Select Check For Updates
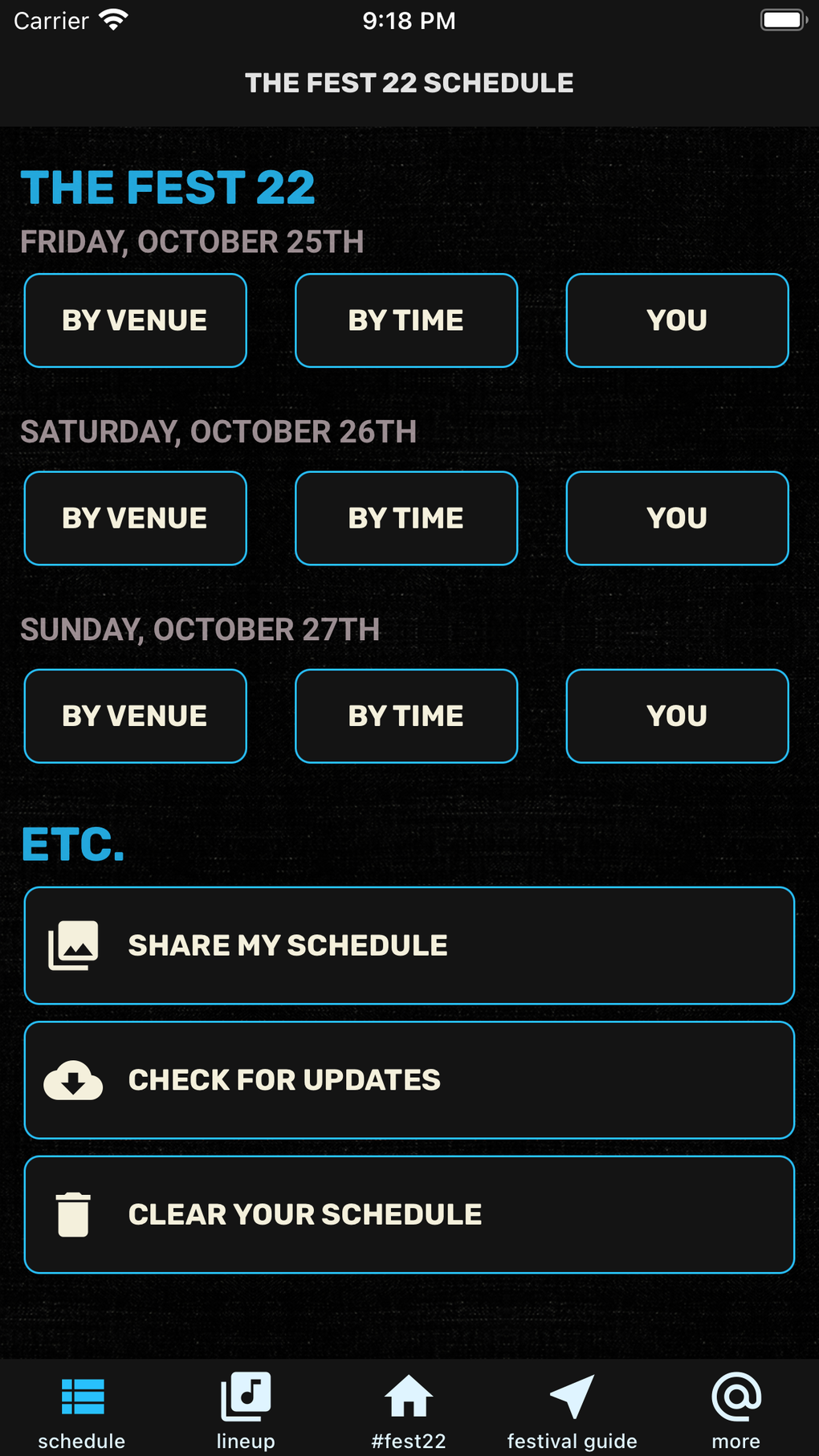Viewport: 819px width, 1456px height. 409,1080
